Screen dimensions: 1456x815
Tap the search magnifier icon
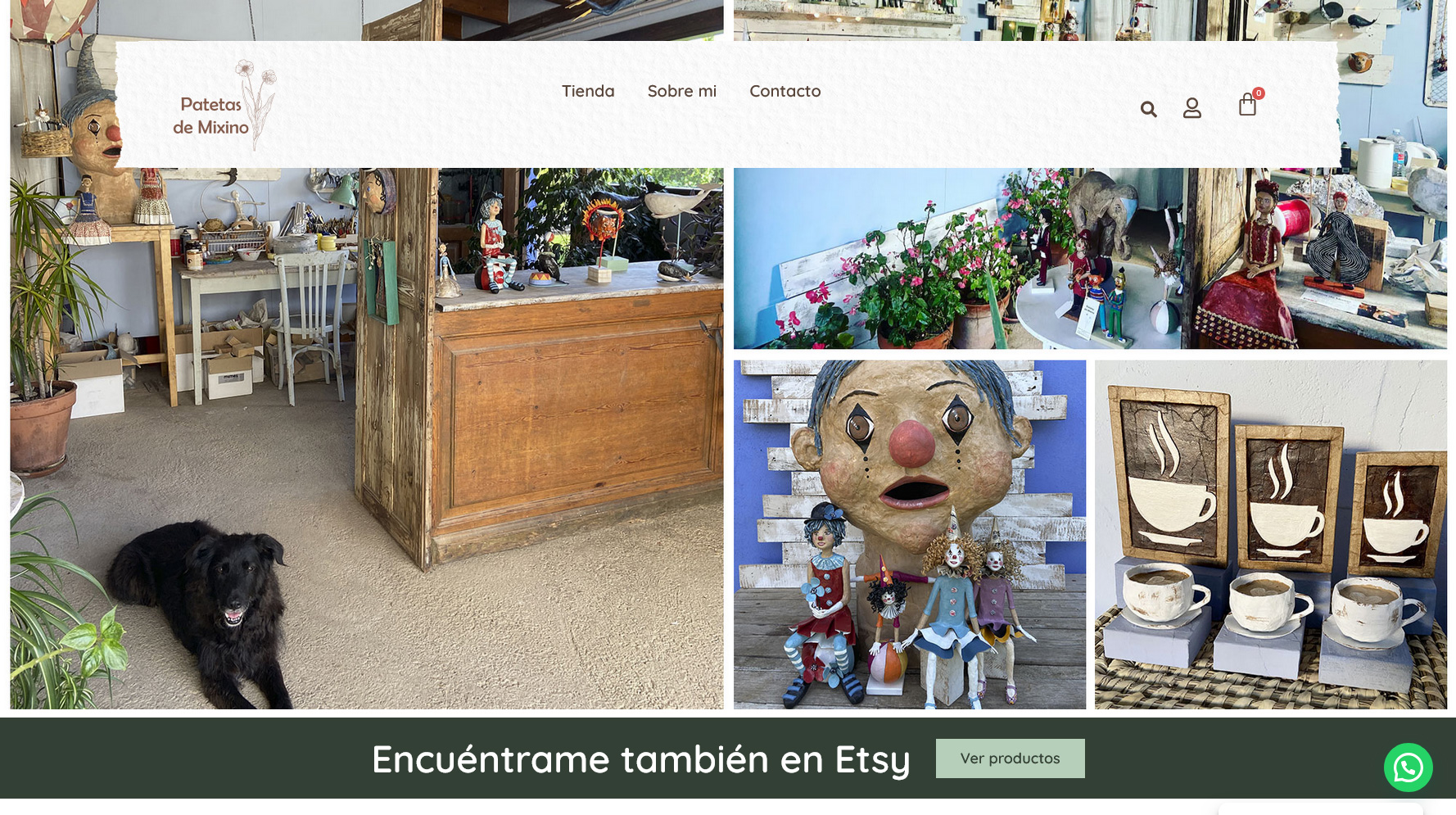pyautogui.click(x=1148, y=109)
